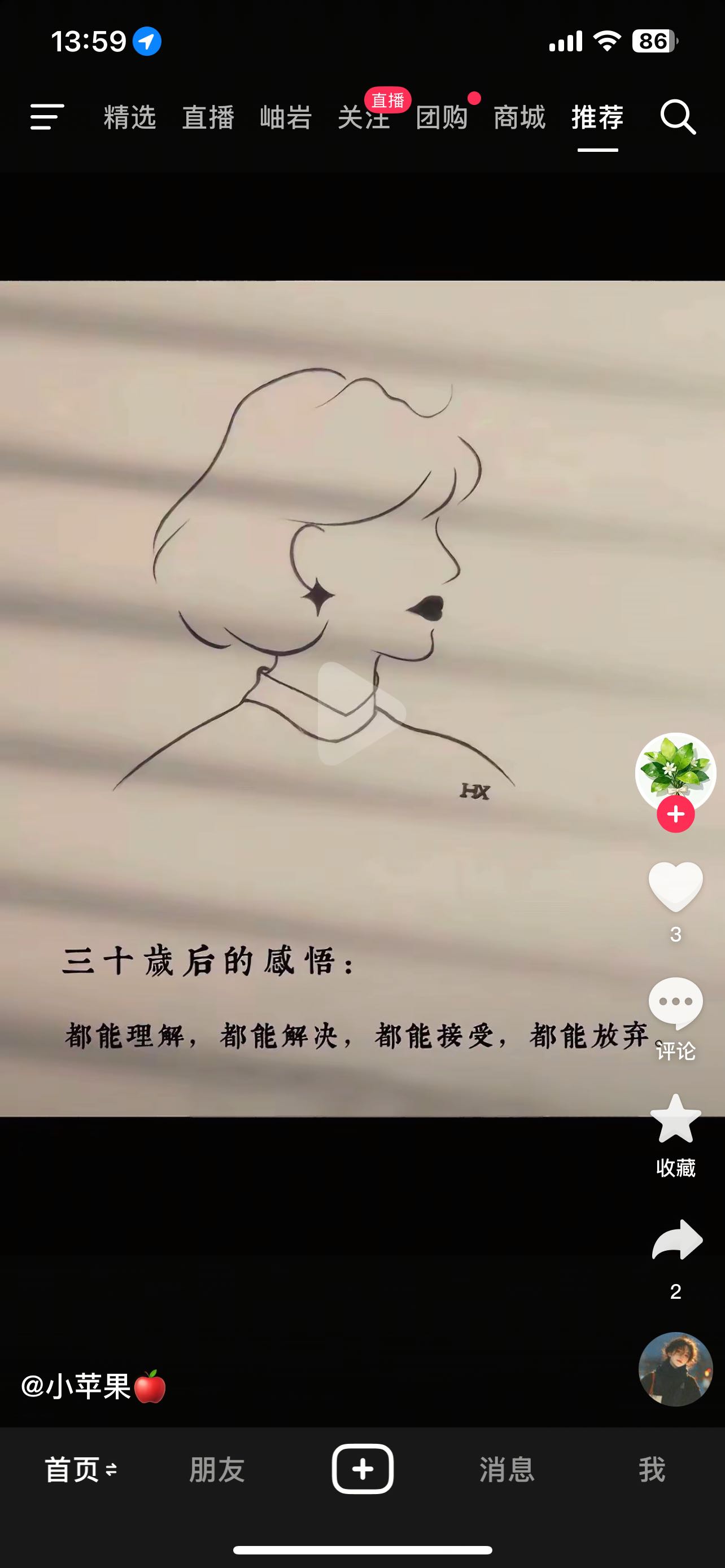Share this video with the arrow

pyautogui.click(x=676, y=1239)
